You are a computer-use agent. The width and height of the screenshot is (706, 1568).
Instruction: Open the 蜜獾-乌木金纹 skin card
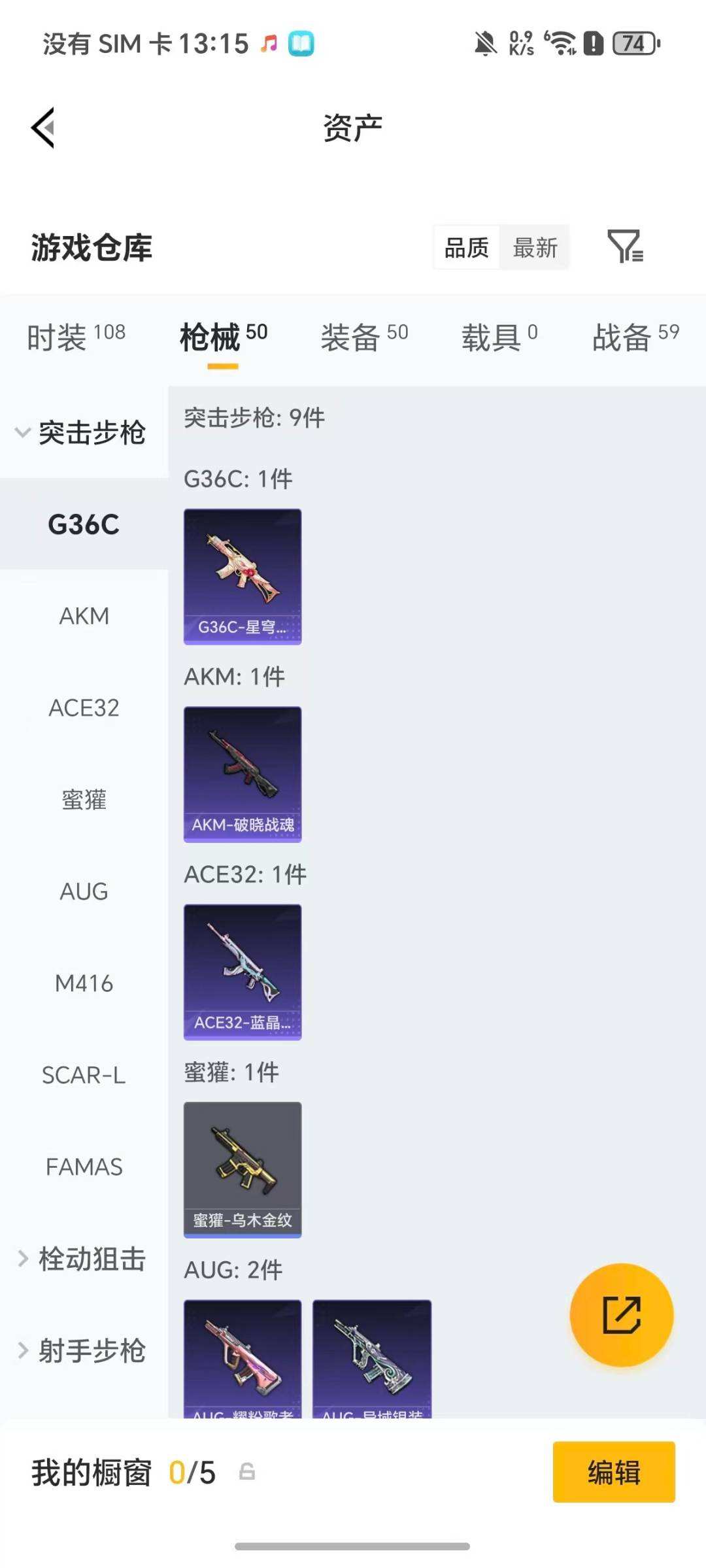243,1170
